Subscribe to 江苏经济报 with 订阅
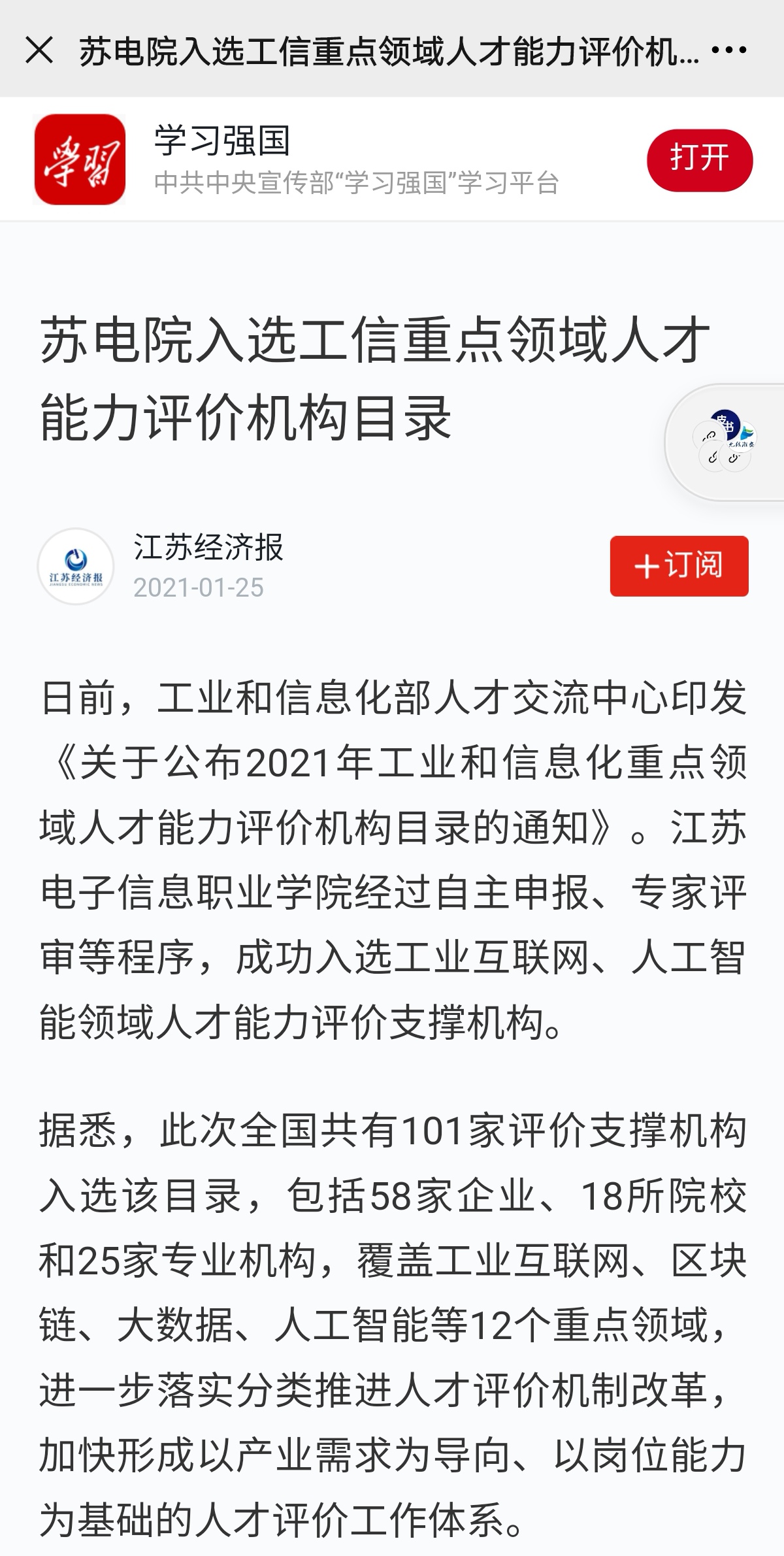 click(x=679, y=565)
